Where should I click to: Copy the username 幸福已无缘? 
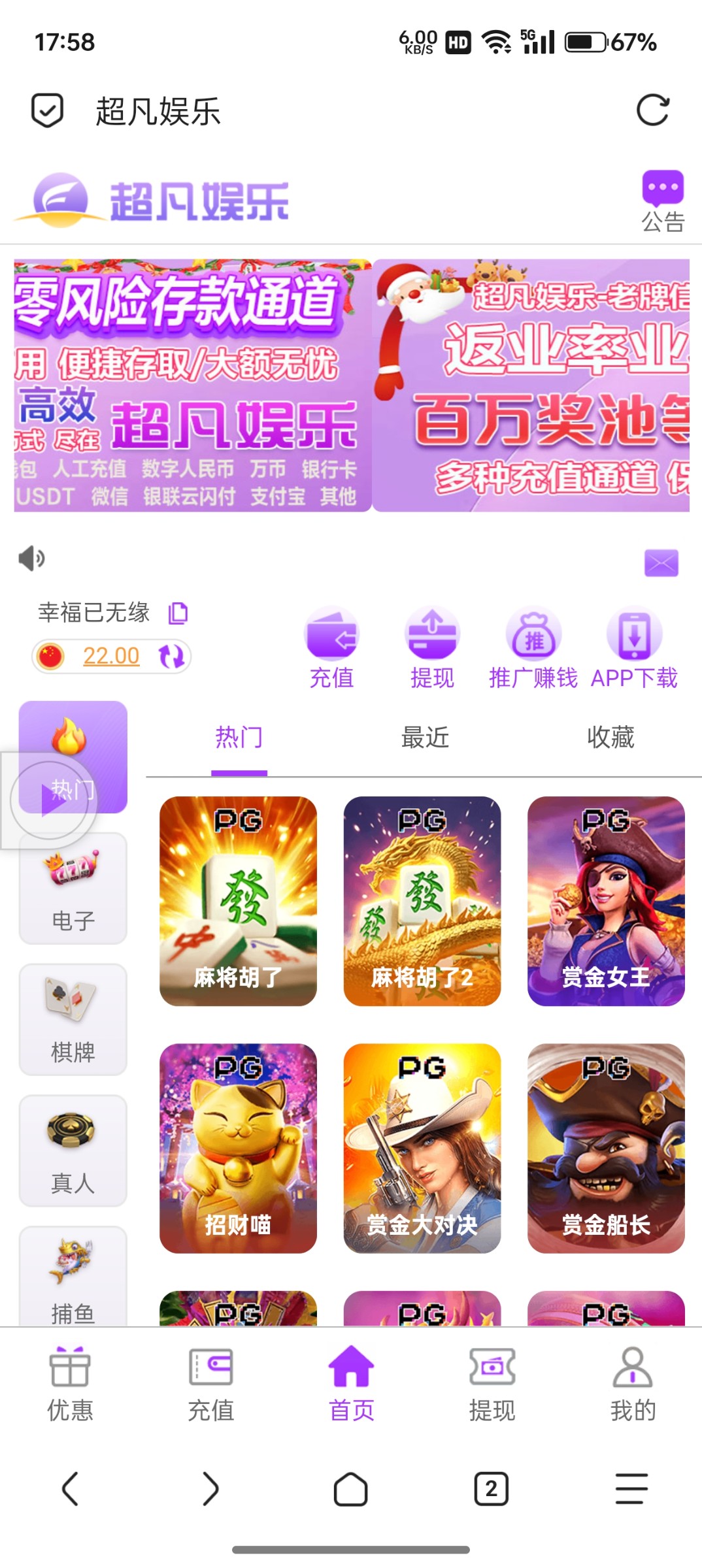tap(178, 613)
